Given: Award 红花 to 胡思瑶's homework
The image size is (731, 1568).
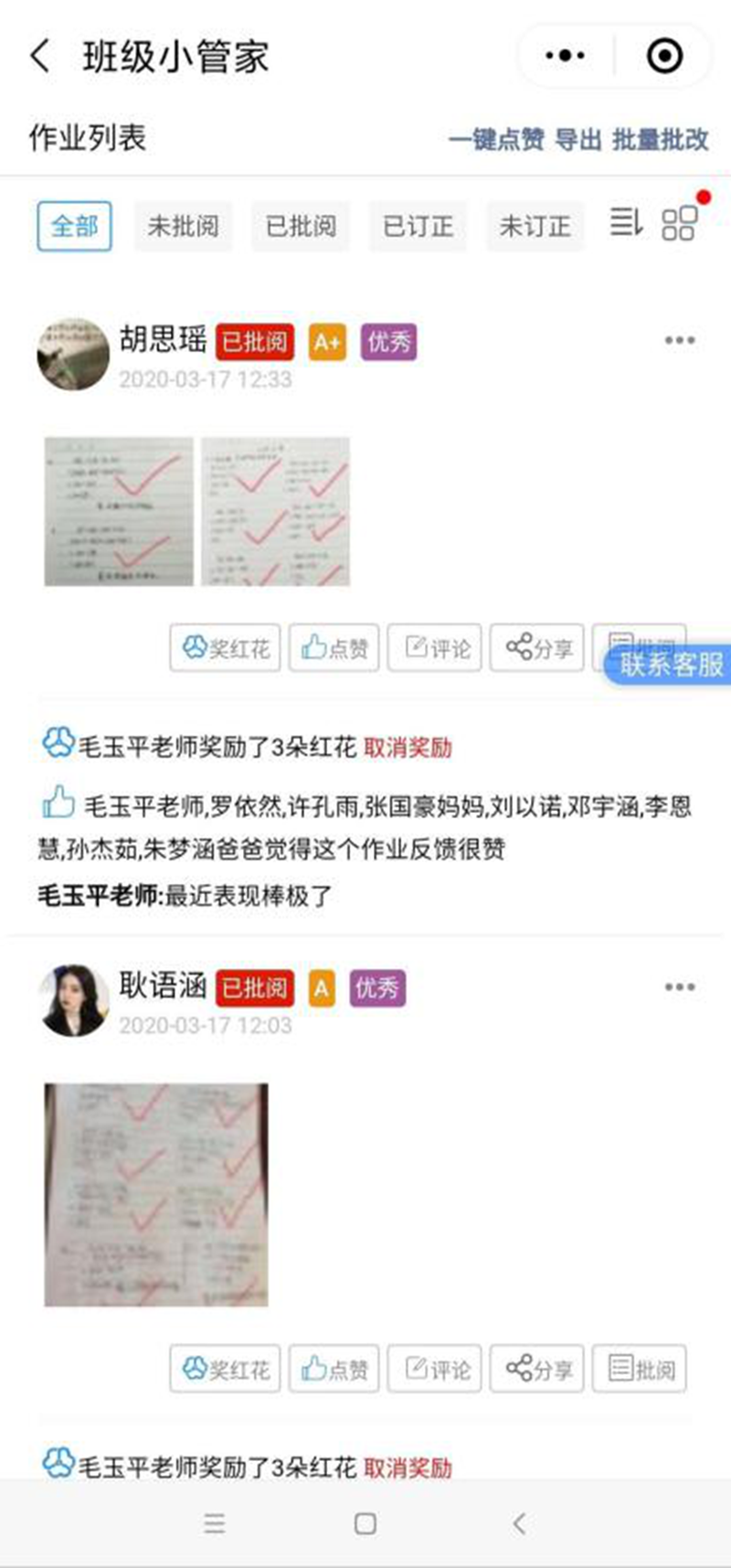Looking at the screenshot, I should pyautogui.click(x=225, y=648).
